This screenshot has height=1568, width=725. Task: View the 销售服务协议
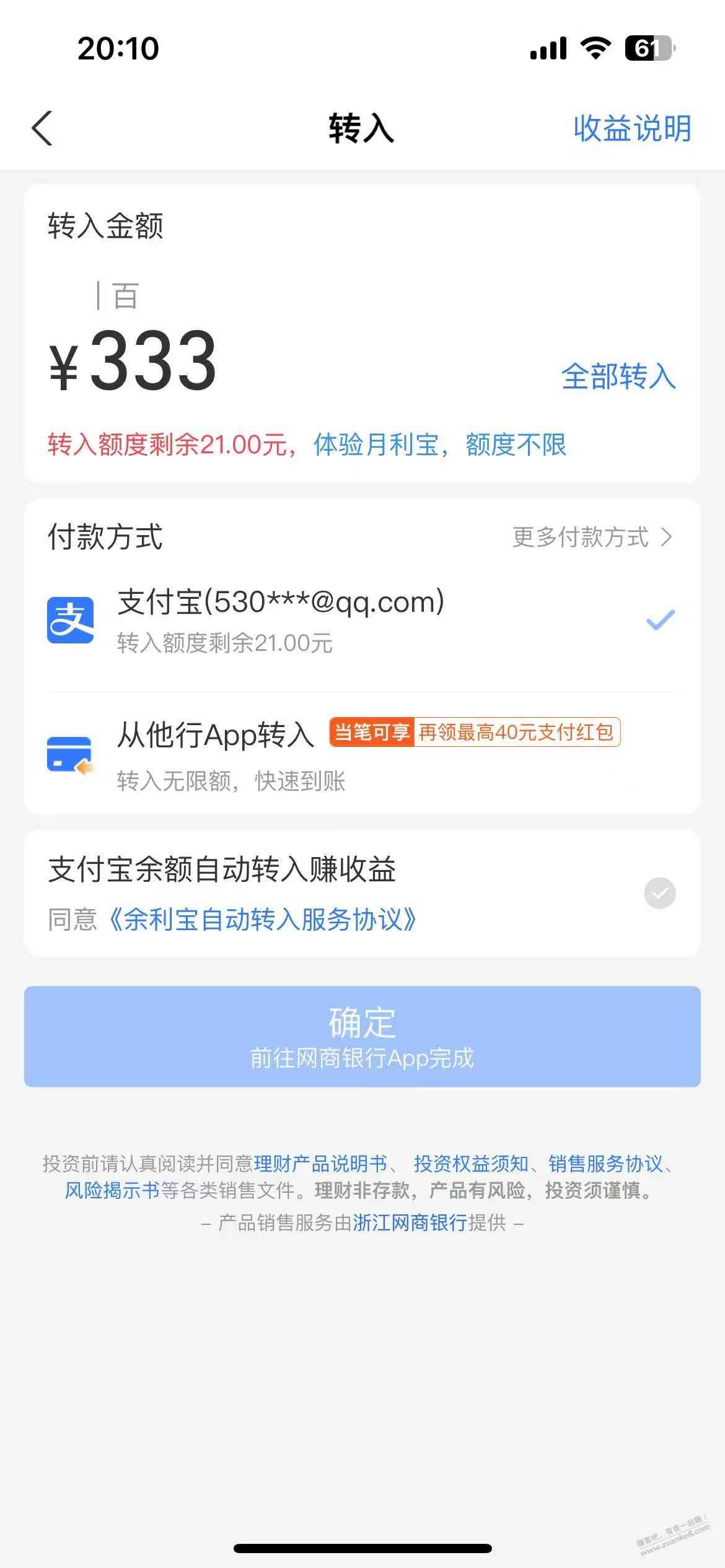point(605,1164)
